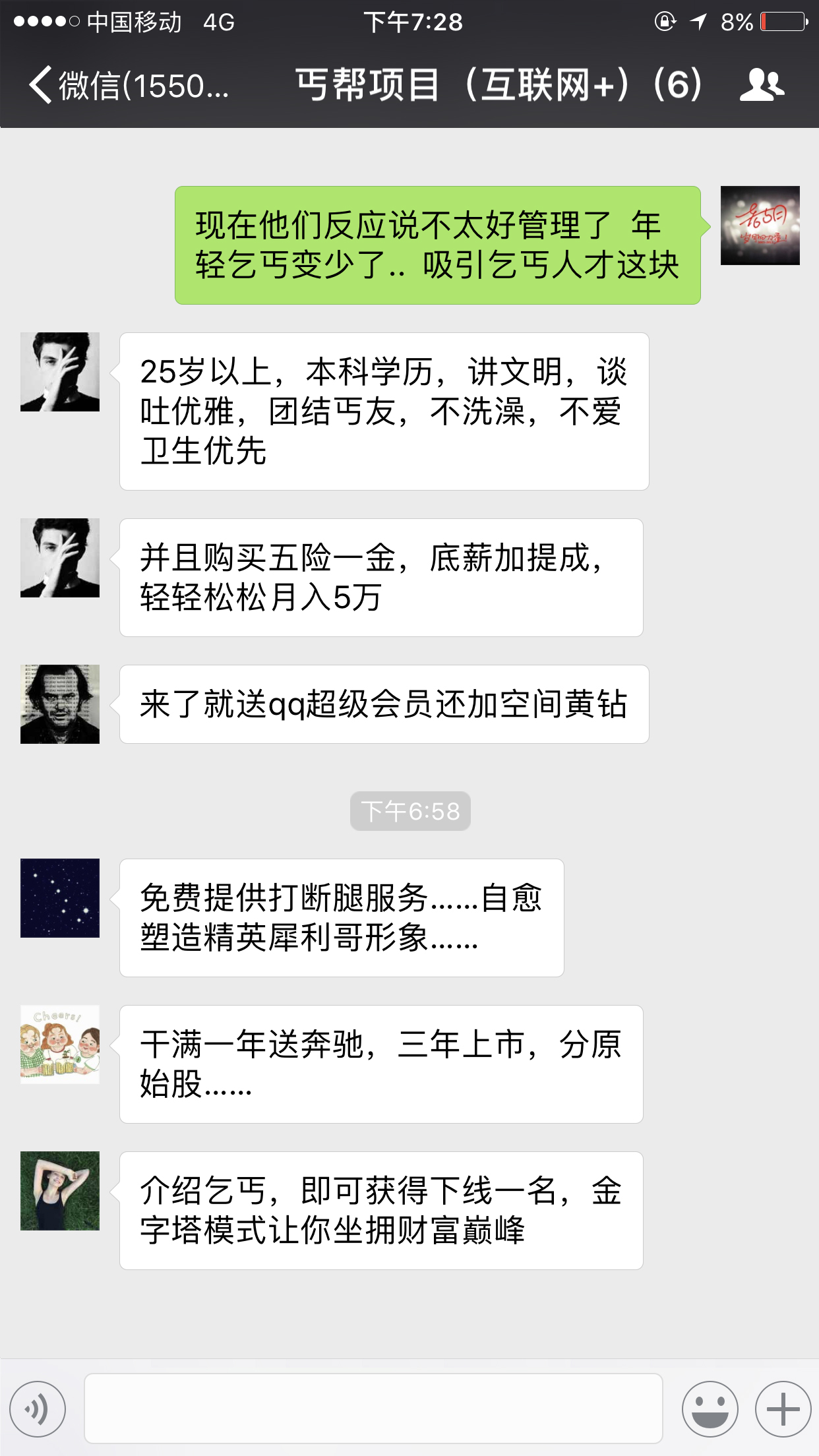Open starry avatar beside '免费提供打断腿服务' message
The width and height of the screenshot is (819, 1456).
60,898
